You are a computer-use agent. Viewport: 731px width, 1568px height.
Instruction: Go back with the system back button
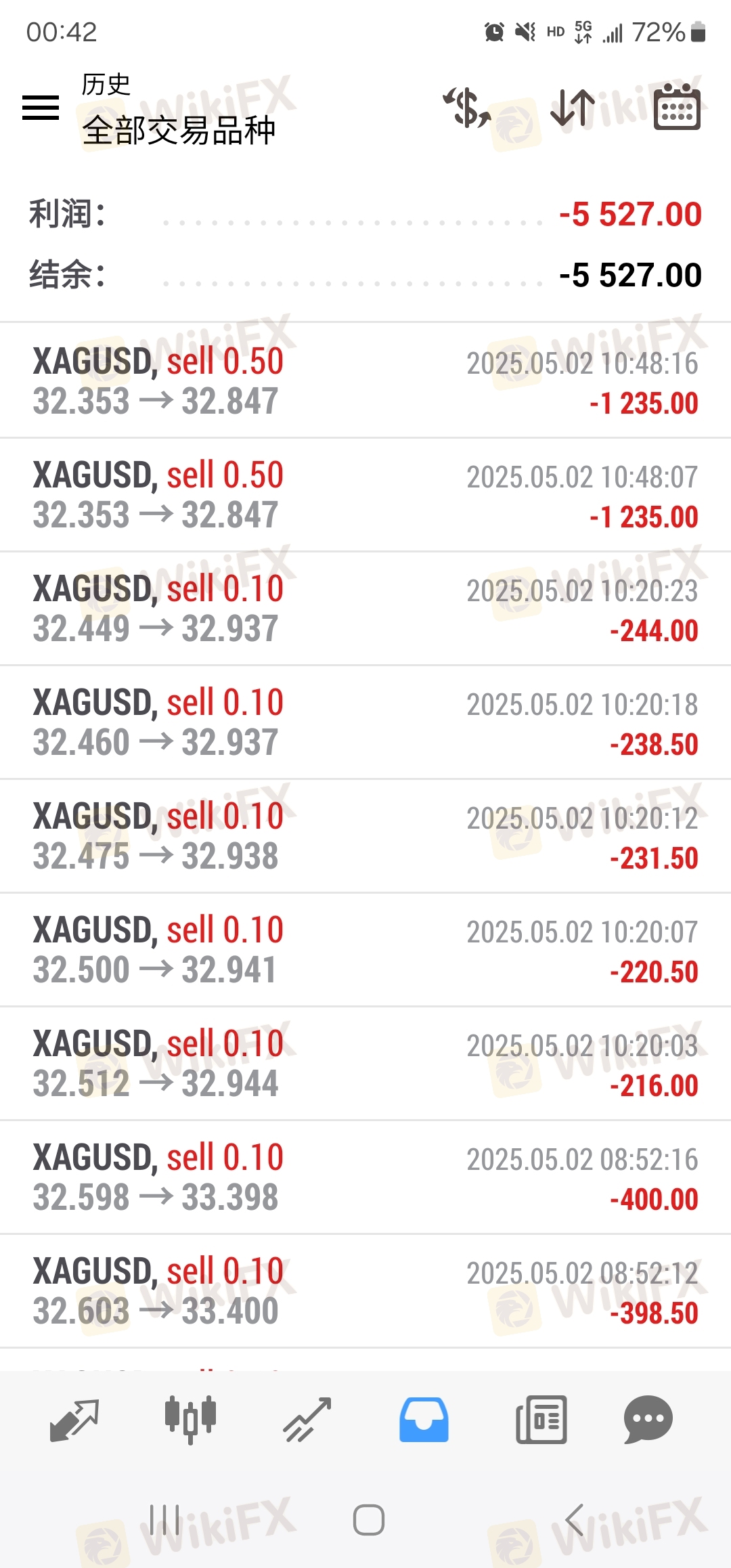point(575,1521)
